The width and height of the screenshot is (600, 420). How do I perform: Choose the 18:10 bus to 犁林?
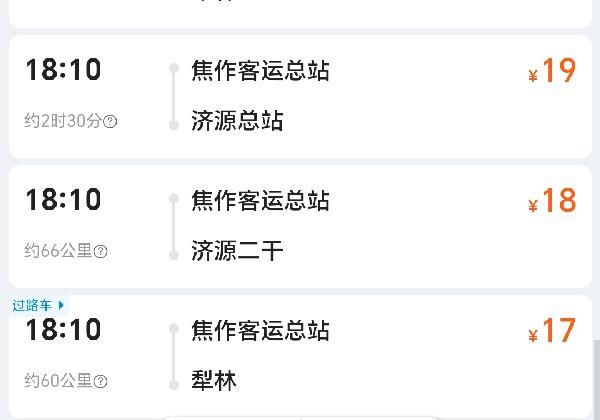tap(300, 356)
